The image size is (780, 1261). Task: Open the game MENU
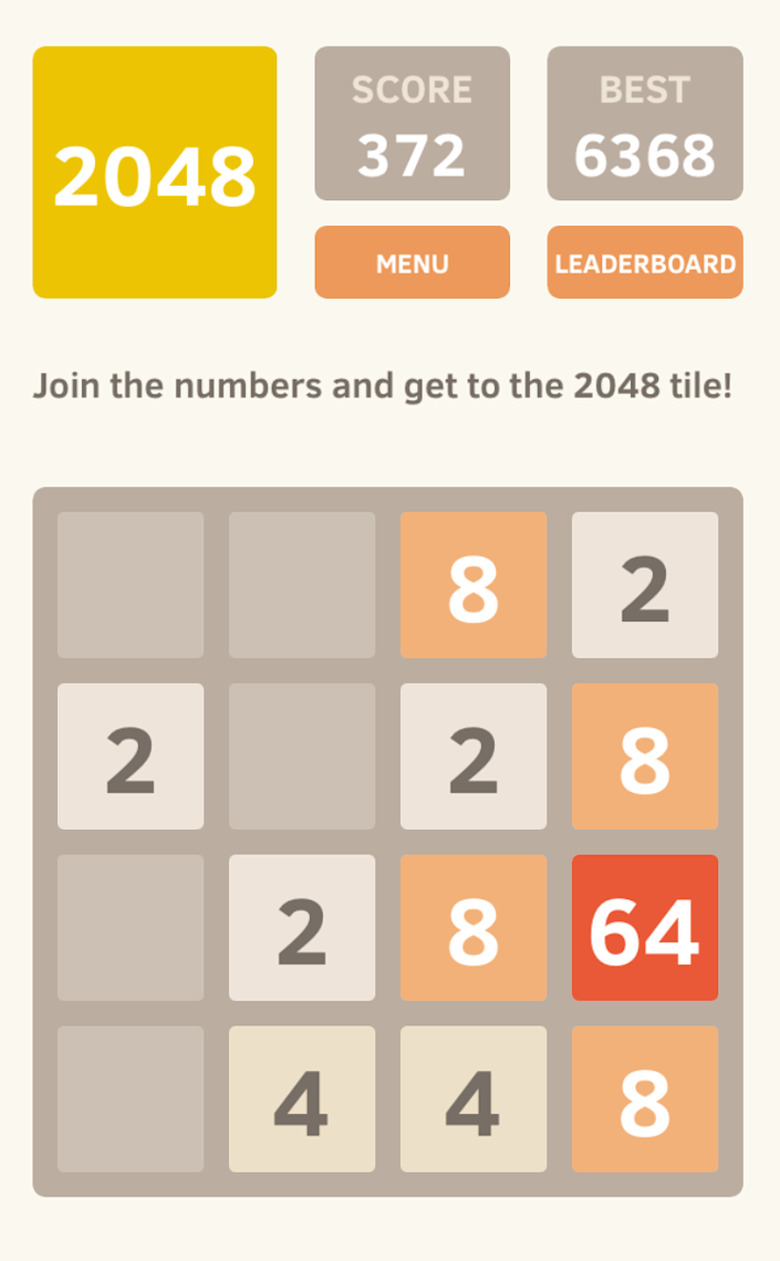pos(412,263)
